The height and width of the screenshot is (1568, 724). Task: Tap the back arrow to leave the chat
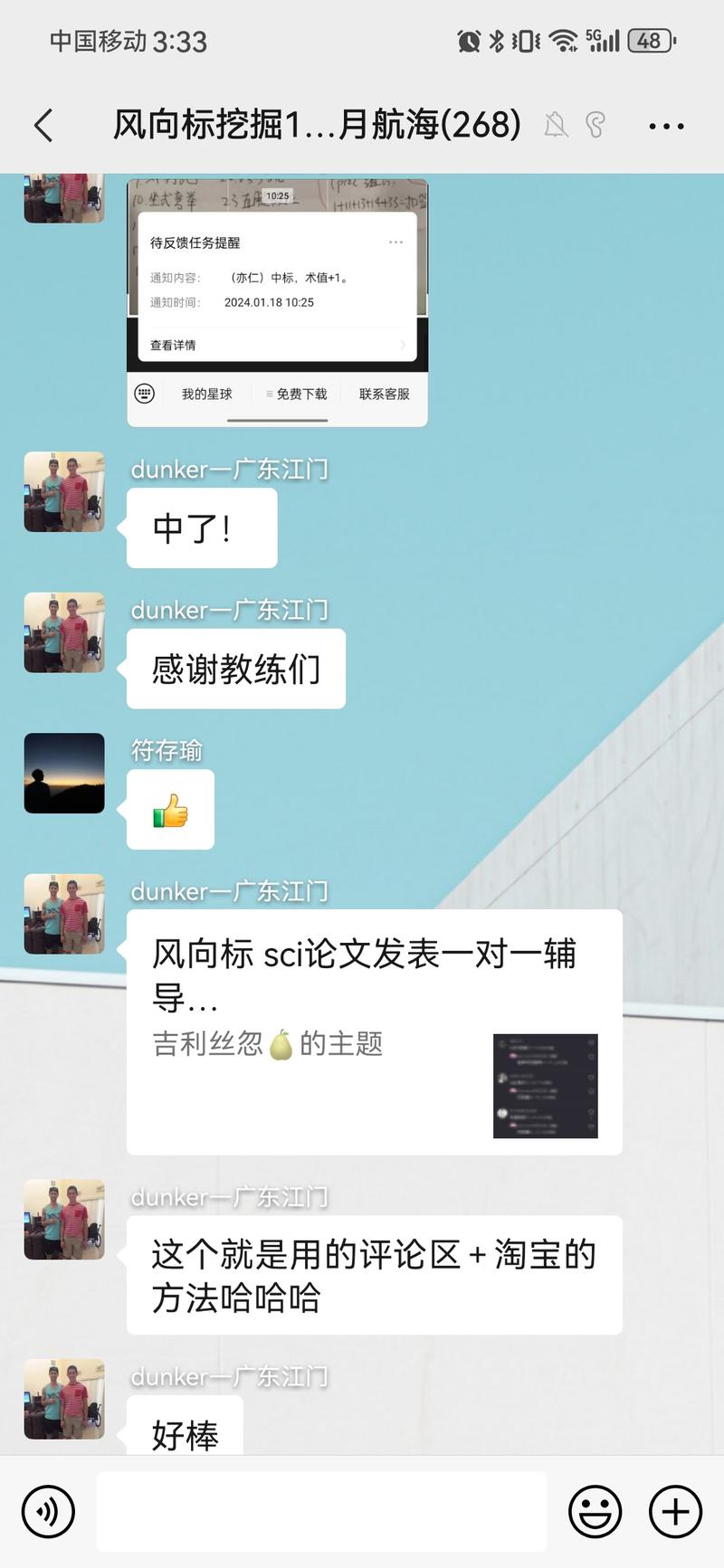point(43,125)
